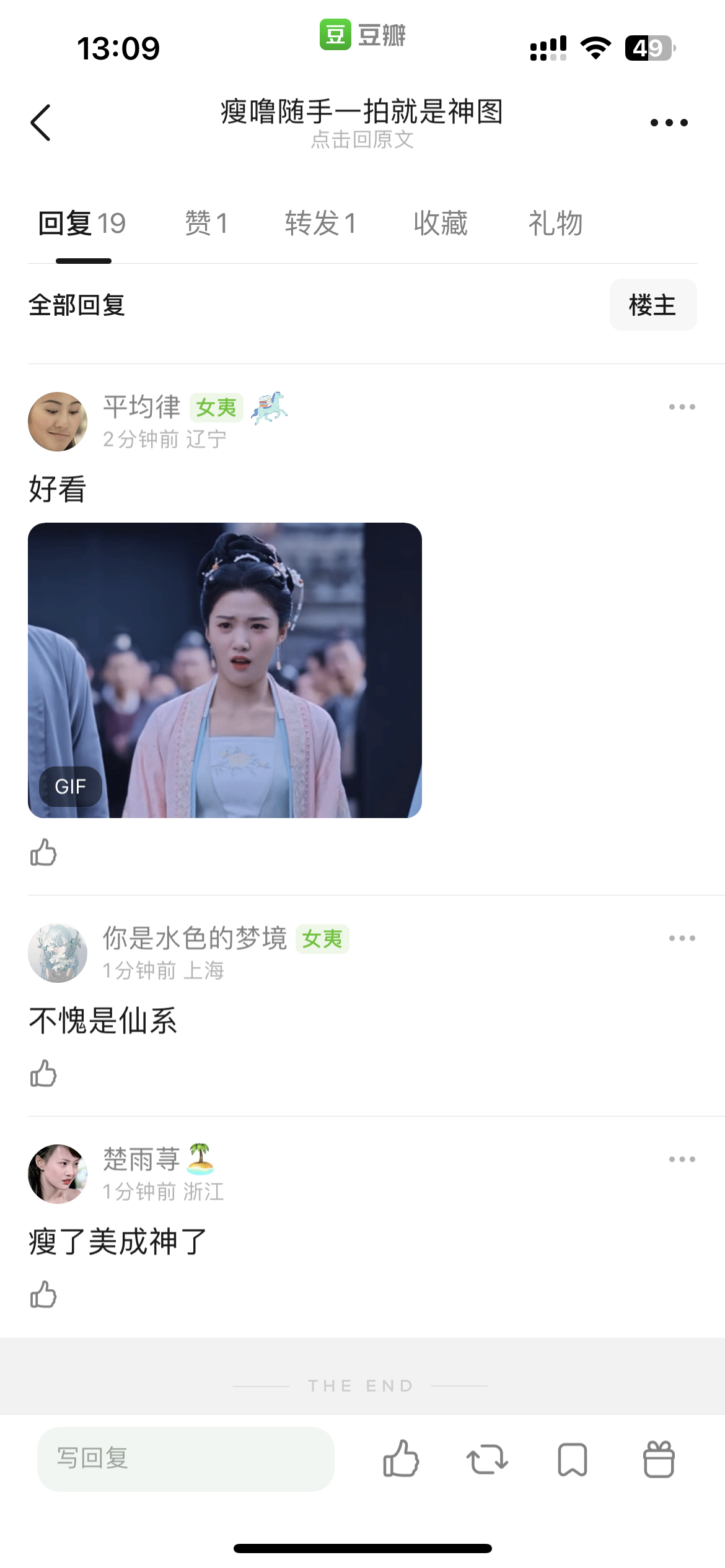The image size is (725, 1568).
Task: Open the GIF image in 平均律's reply
Action: (x=224, y=670)
